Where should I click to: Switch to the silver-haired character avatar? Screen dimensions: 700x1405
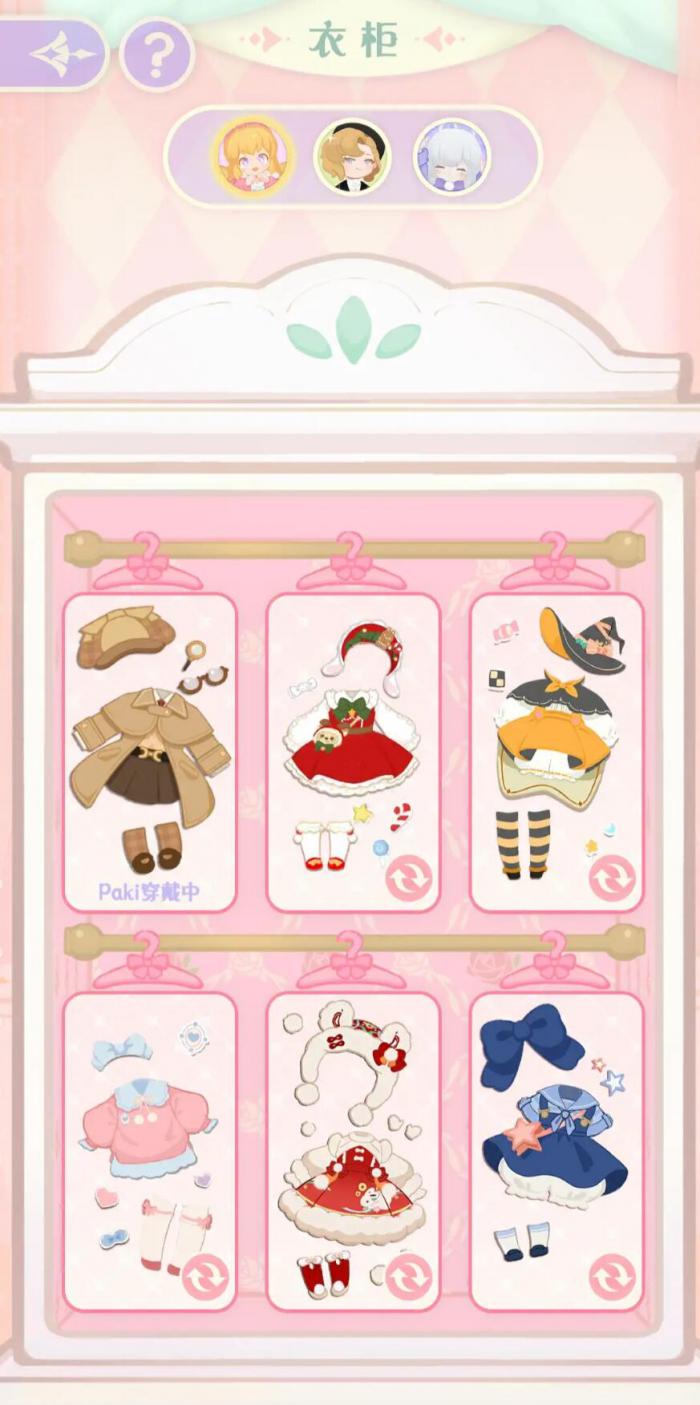click(x=452, y=157)
